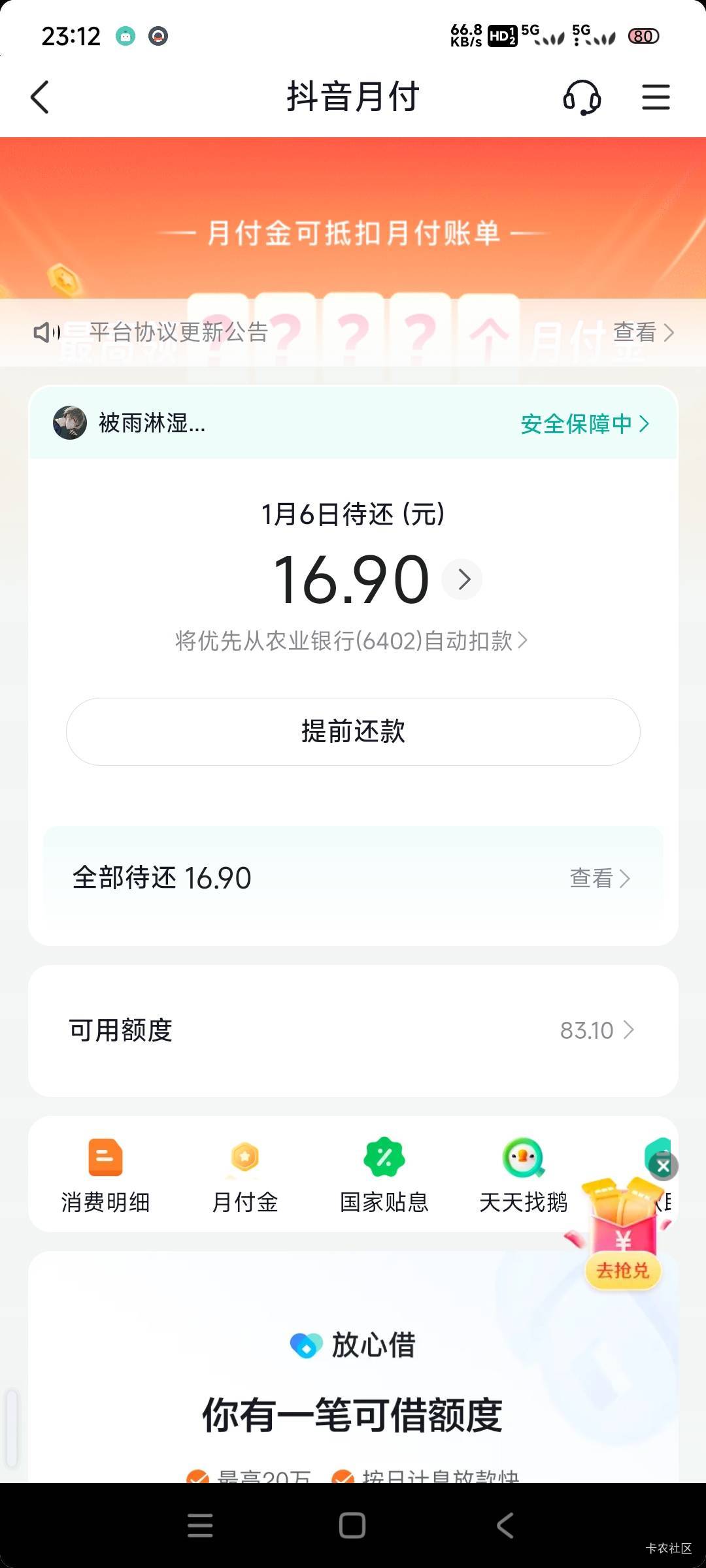Tap 提前还款 to repay early
The width and height of the screenshot is (706, 1568).
(x=353, y=732)
